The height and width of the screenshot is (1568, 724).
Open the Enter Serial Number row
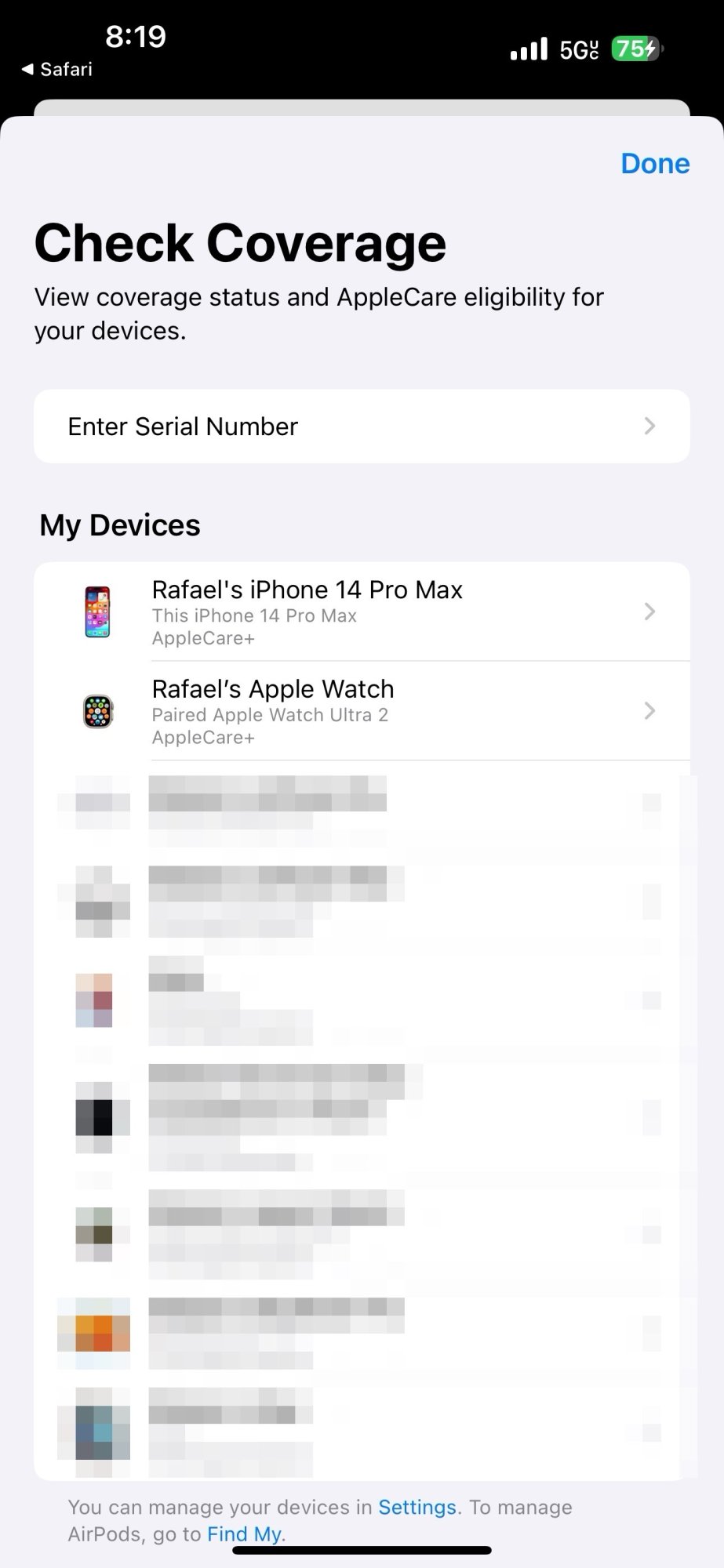[x=362, y=426]
